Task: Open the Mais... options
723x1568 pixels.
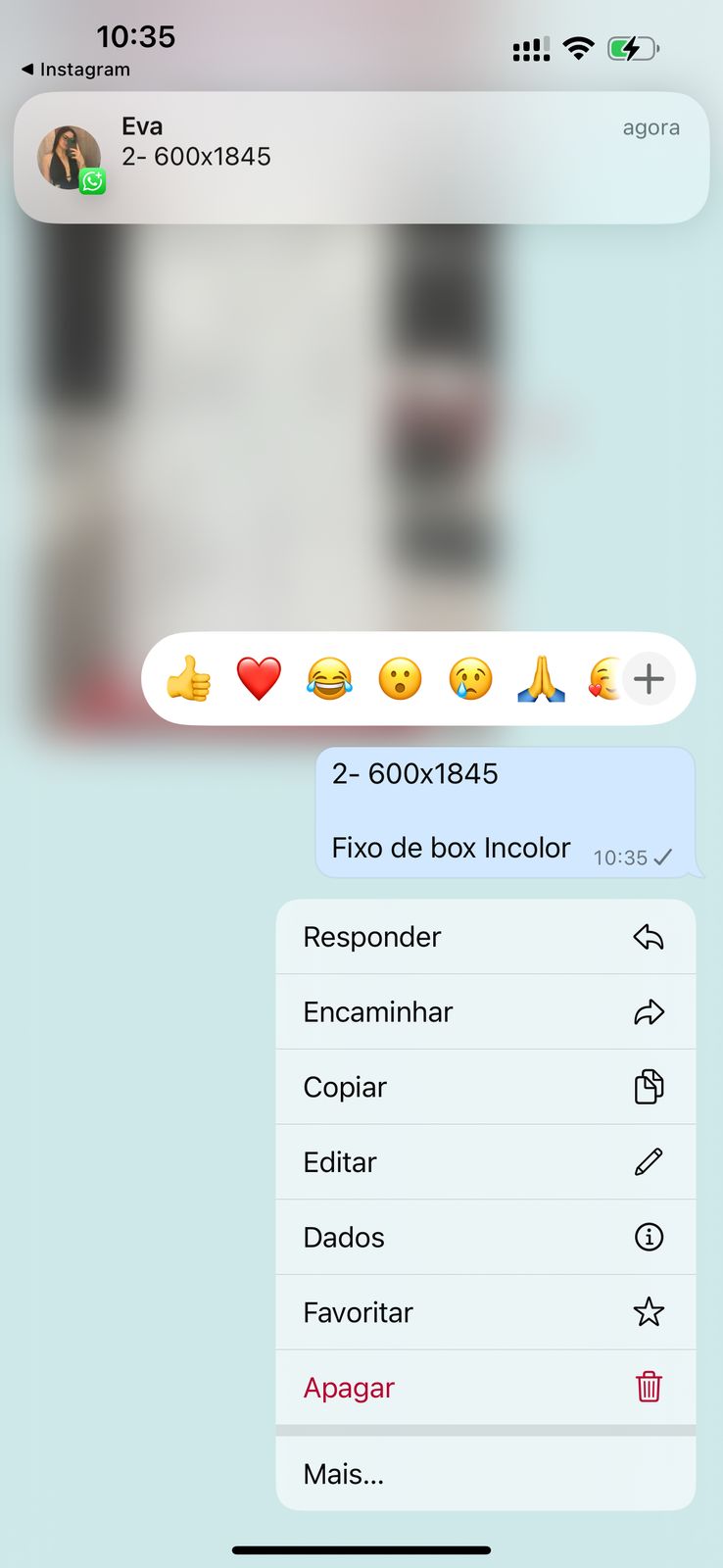Action: click(x=486, y=1474)
